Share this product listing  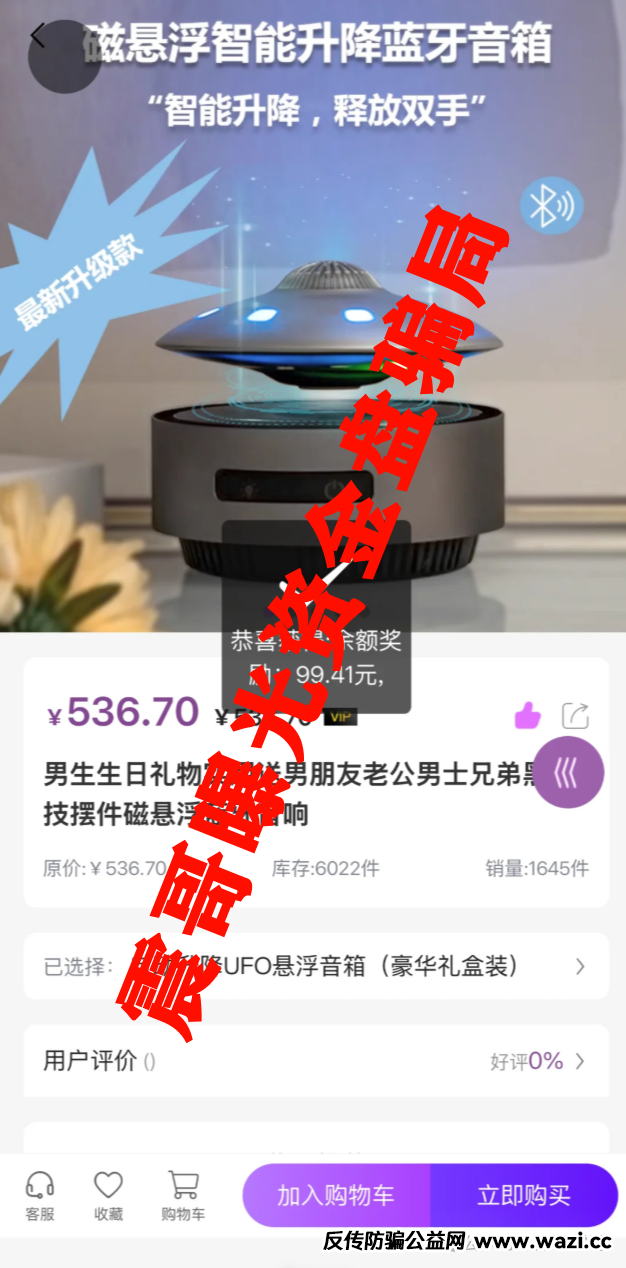point(575,715)
